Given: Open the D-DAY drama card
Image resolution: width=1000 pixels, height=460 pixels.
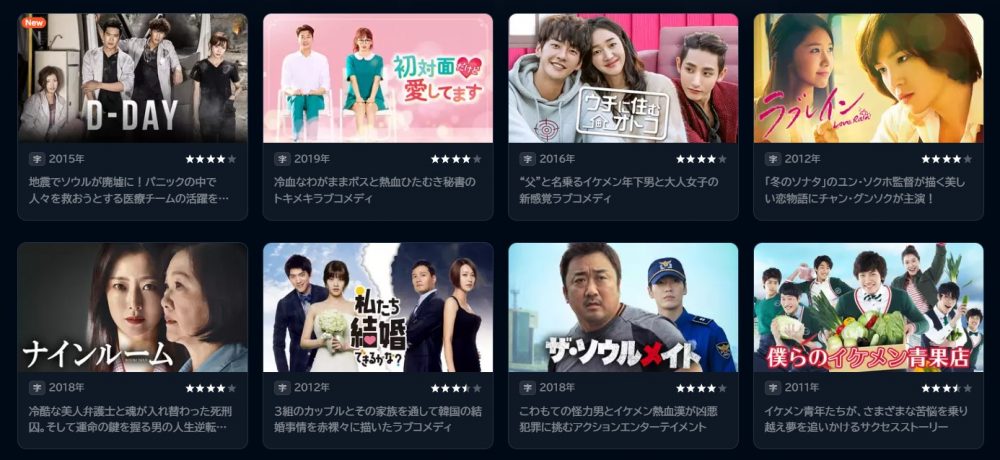Looking at the screenshot, I should 132,78.
